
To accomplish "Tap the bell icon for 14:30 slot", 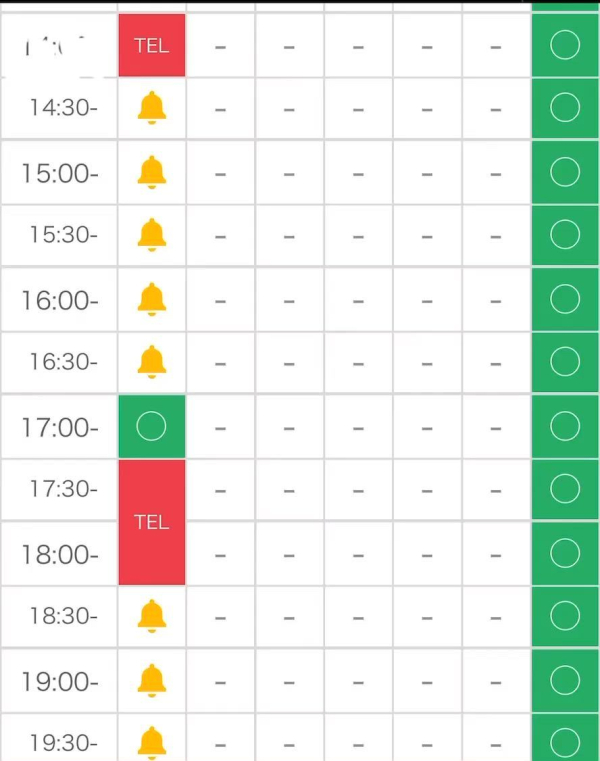I will 152,107.
